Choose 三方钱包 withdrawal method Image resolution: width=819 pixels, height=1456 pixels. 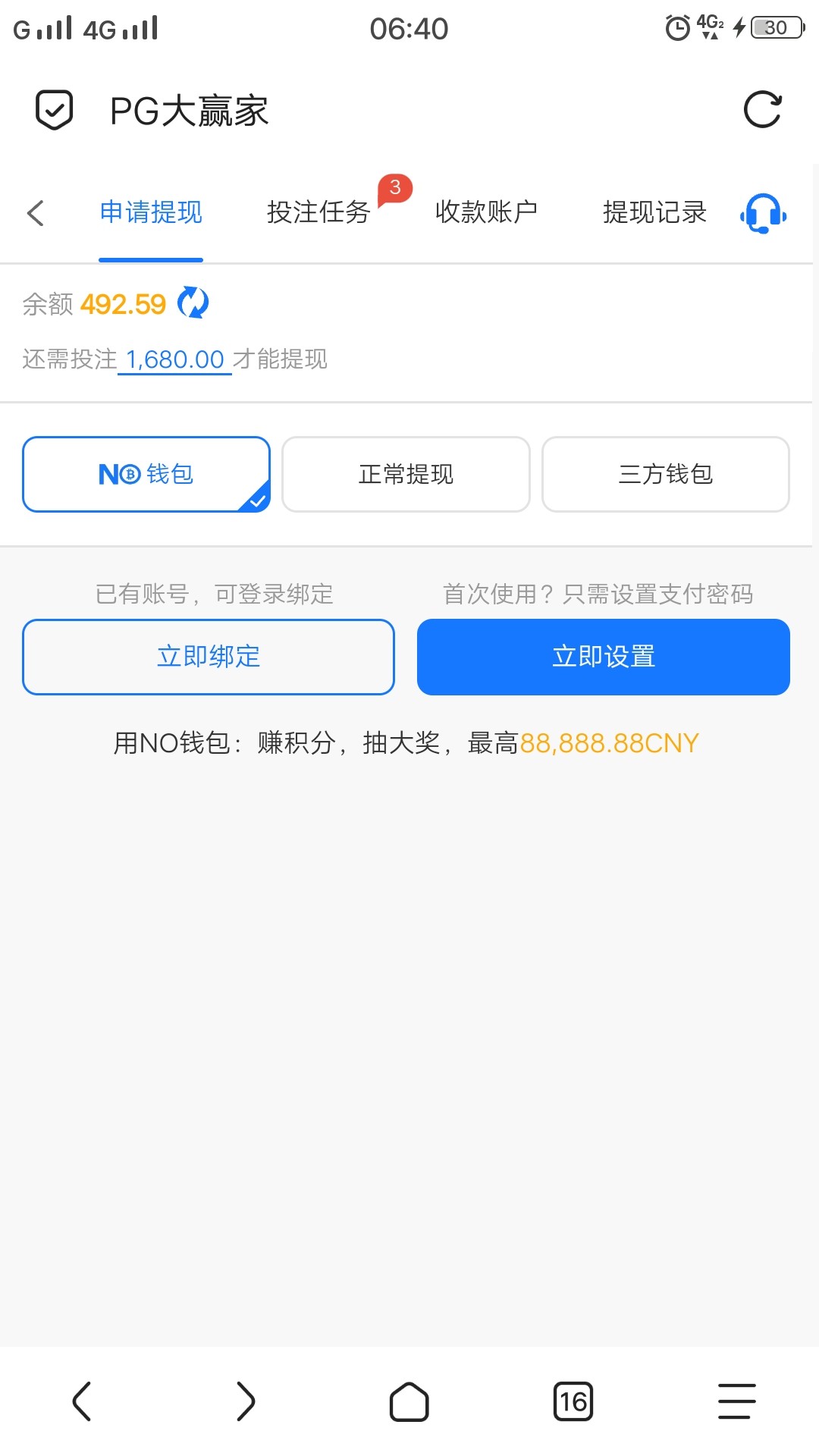tap(665, 474)
